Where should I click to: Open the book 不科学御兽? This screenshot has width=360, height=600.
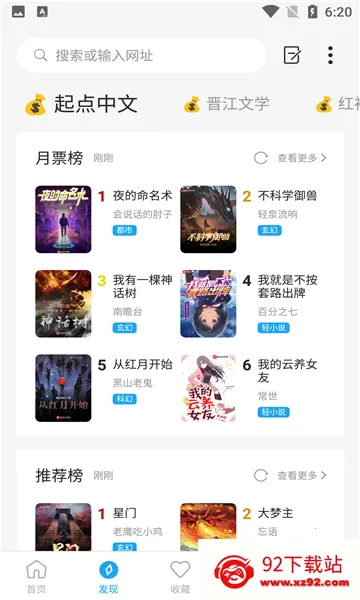[x=249, y=219]
